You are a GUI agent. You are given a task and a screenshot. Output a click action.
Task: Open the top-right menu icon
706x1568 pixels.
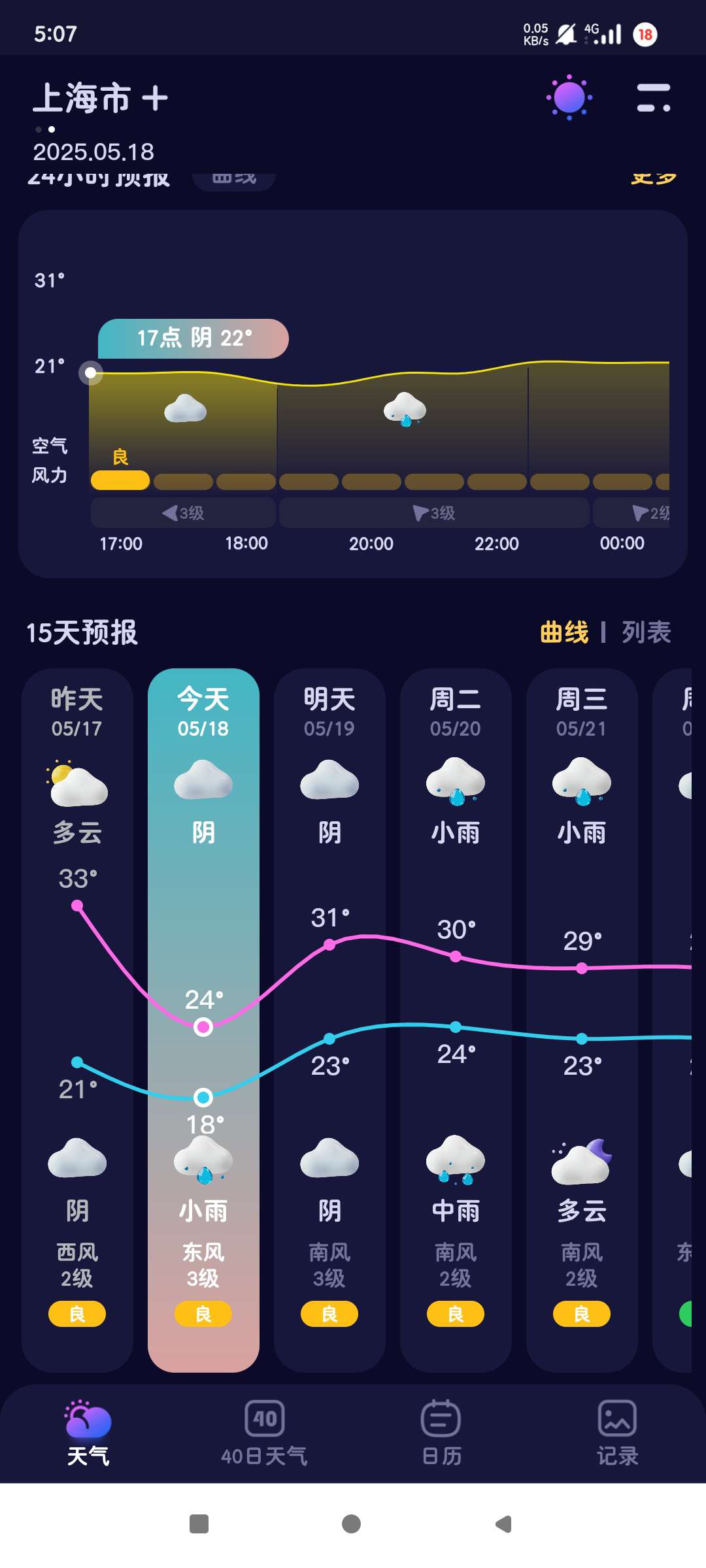653,98
